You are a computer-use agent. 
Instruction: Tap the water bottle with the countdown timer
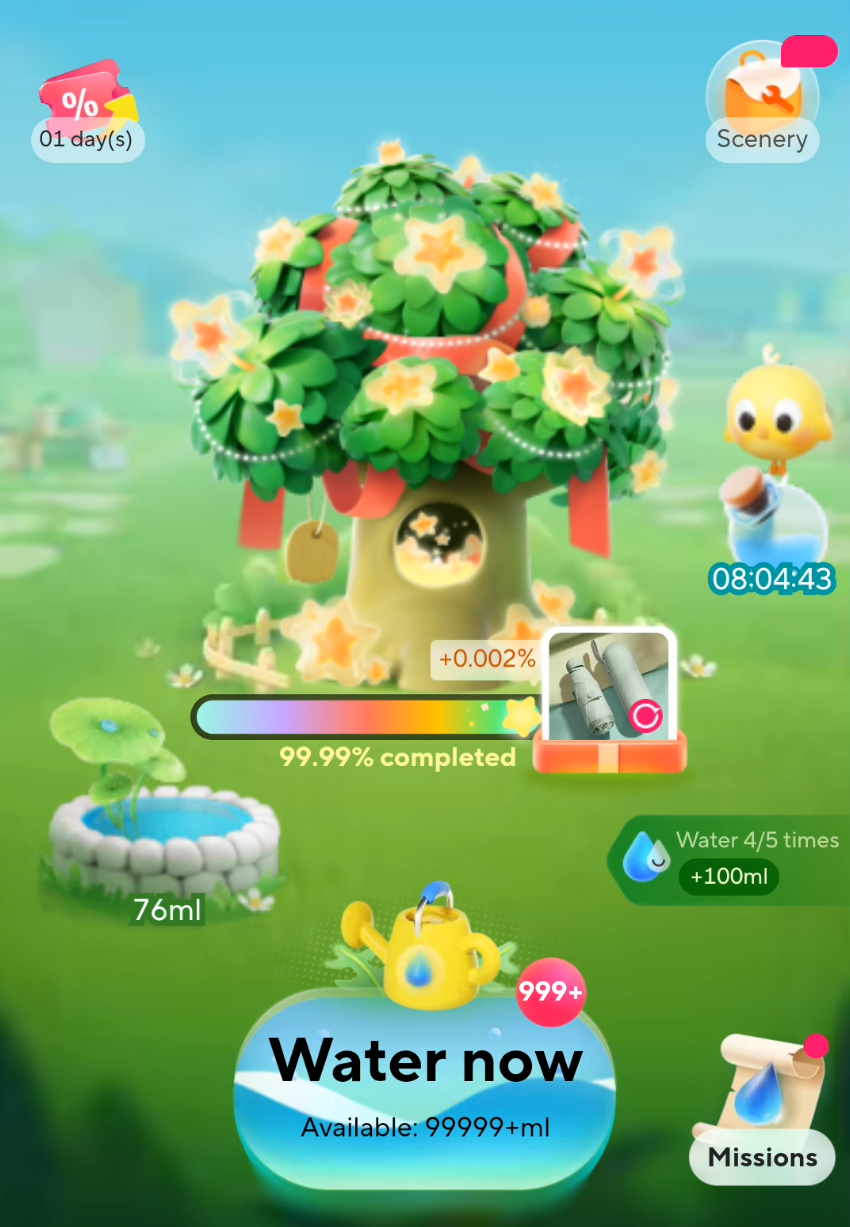(772, 527)
